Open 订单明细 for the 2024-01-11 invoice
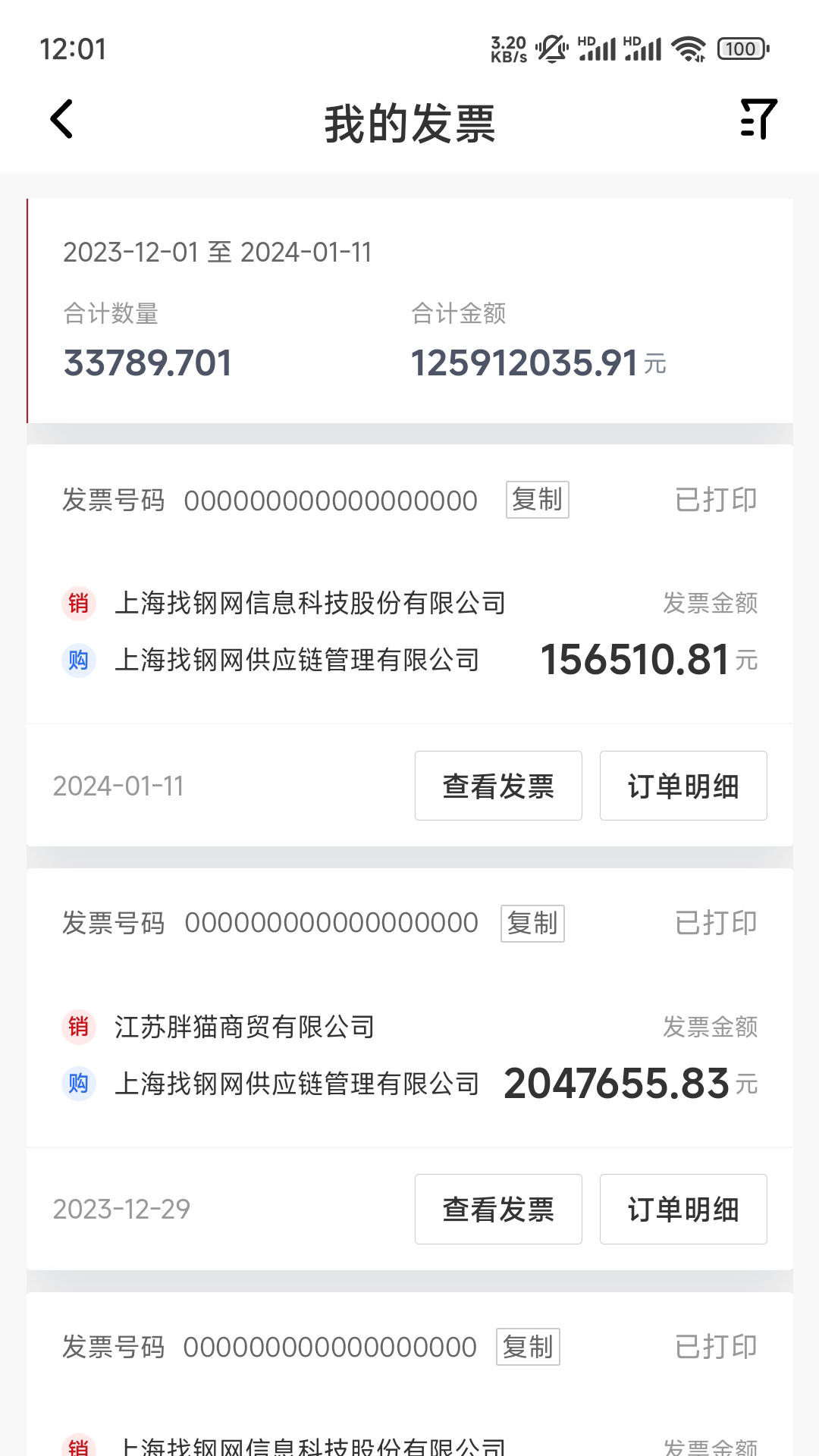819x1456 pixels. click(x=682, y=786)
